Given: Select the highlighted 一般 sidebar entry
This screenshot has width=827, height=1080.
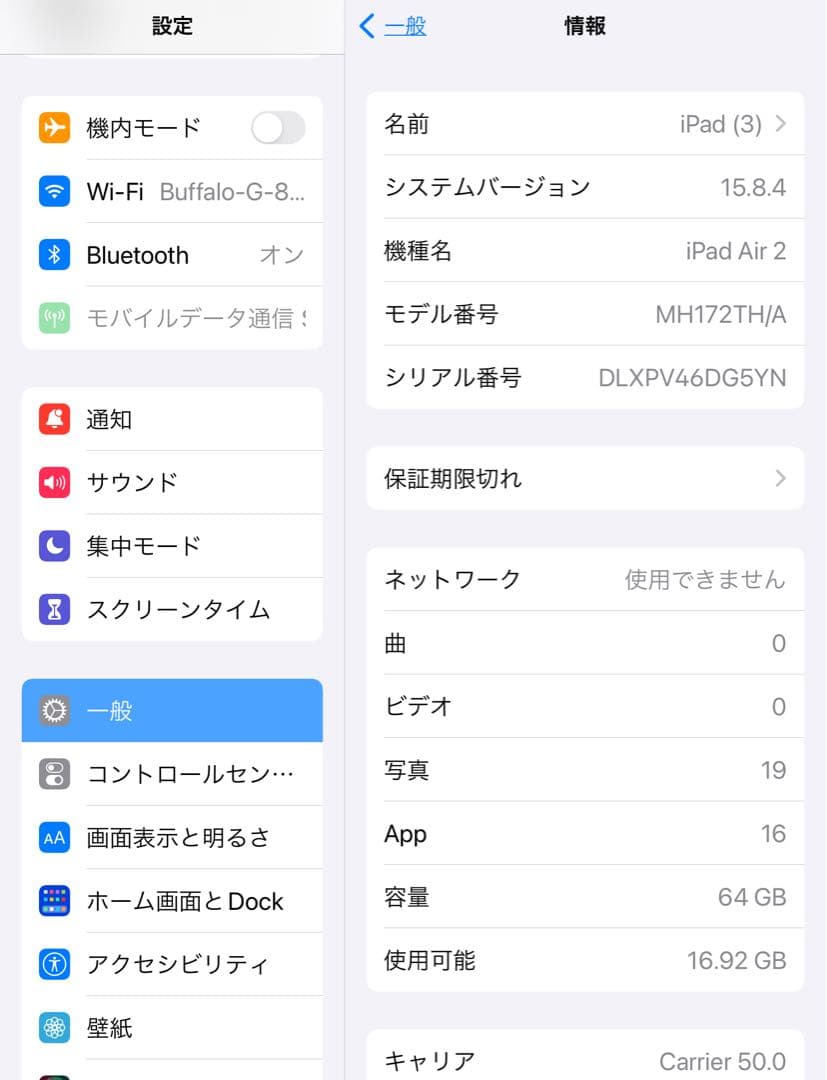Looking at the screenshot, I should coord(170,710).
